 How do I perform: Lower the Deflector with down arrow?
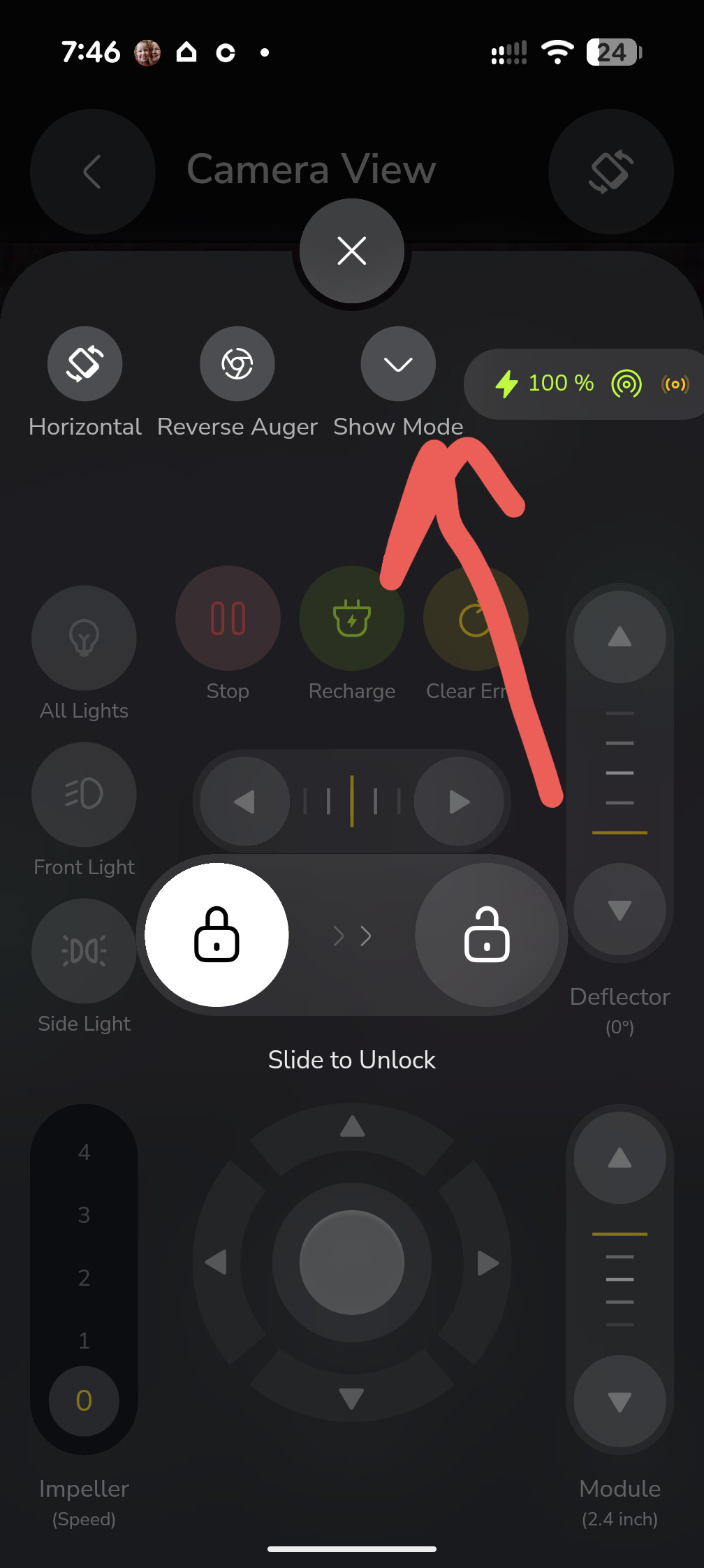tap(619, 909)
